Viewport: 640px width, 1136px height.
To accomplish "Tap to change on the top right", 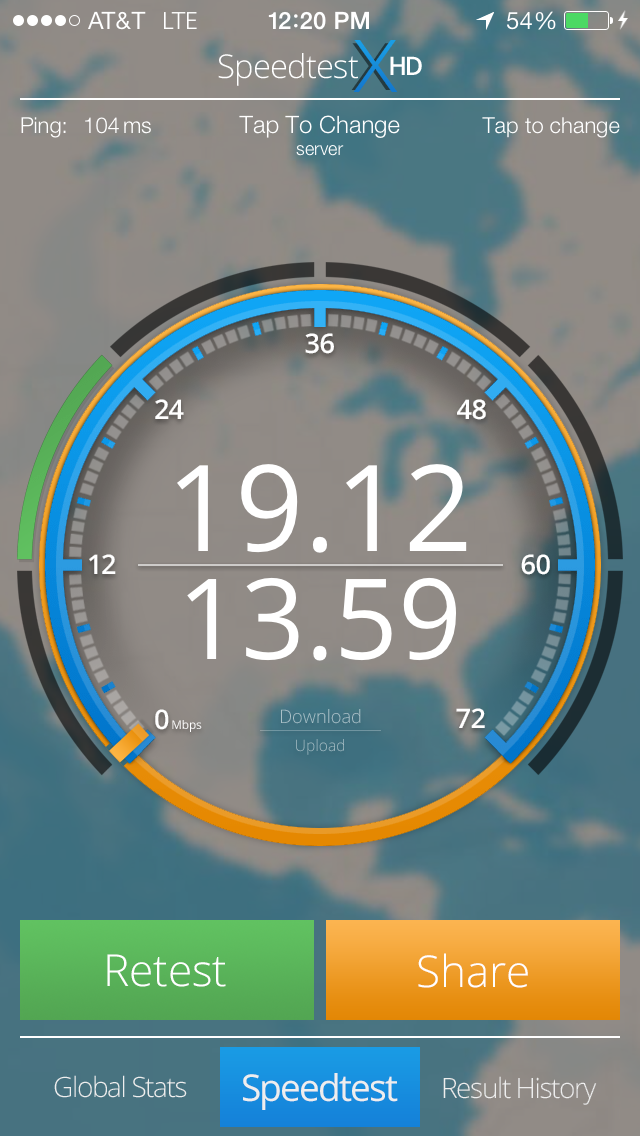I will click(551, 126).
